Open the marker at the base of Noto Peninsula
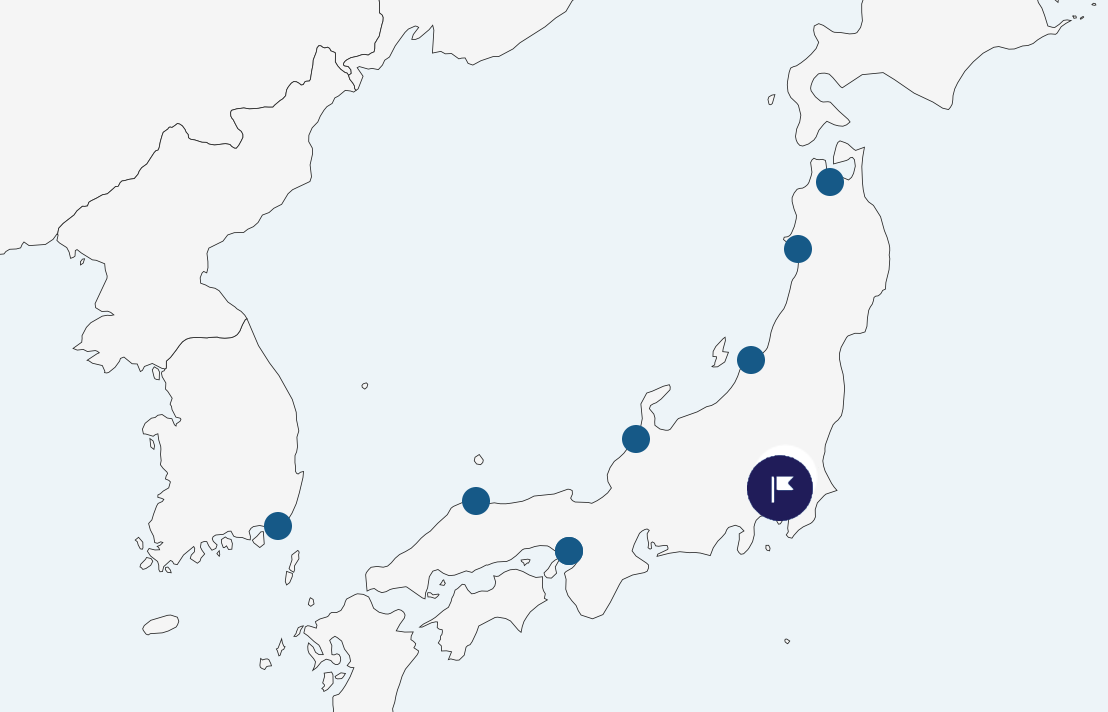 (x=636, y=439)
